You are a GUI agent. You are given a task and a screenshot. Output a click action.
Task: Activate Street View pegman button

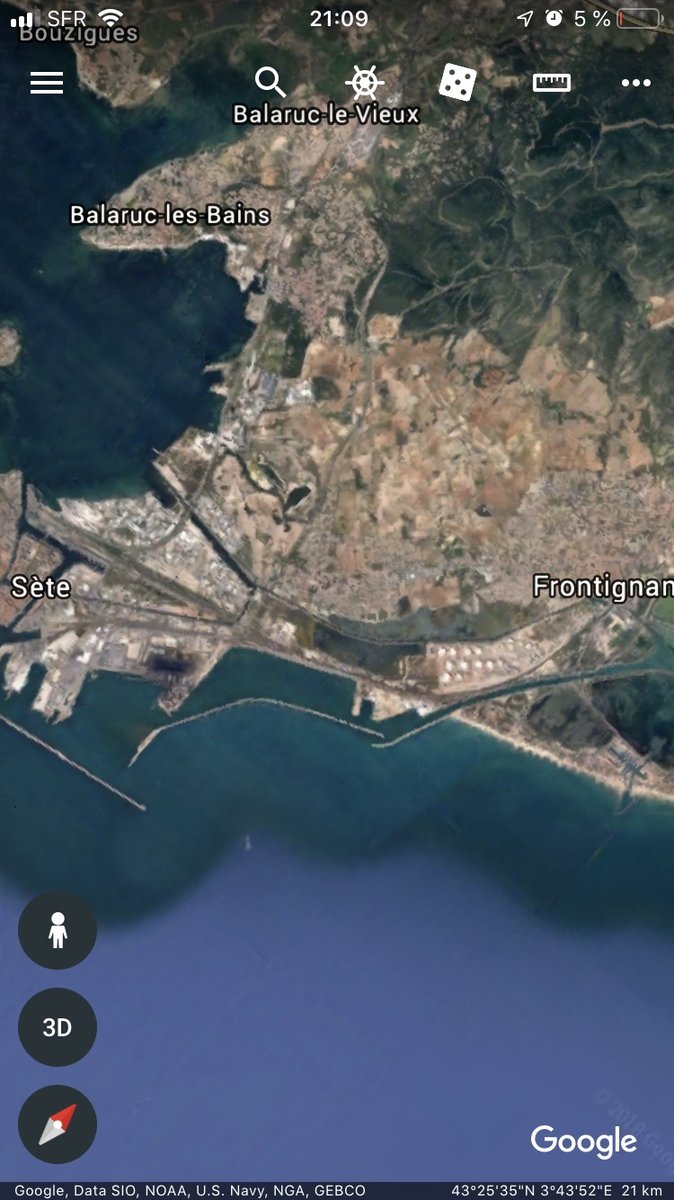click(x=58, y=931)
